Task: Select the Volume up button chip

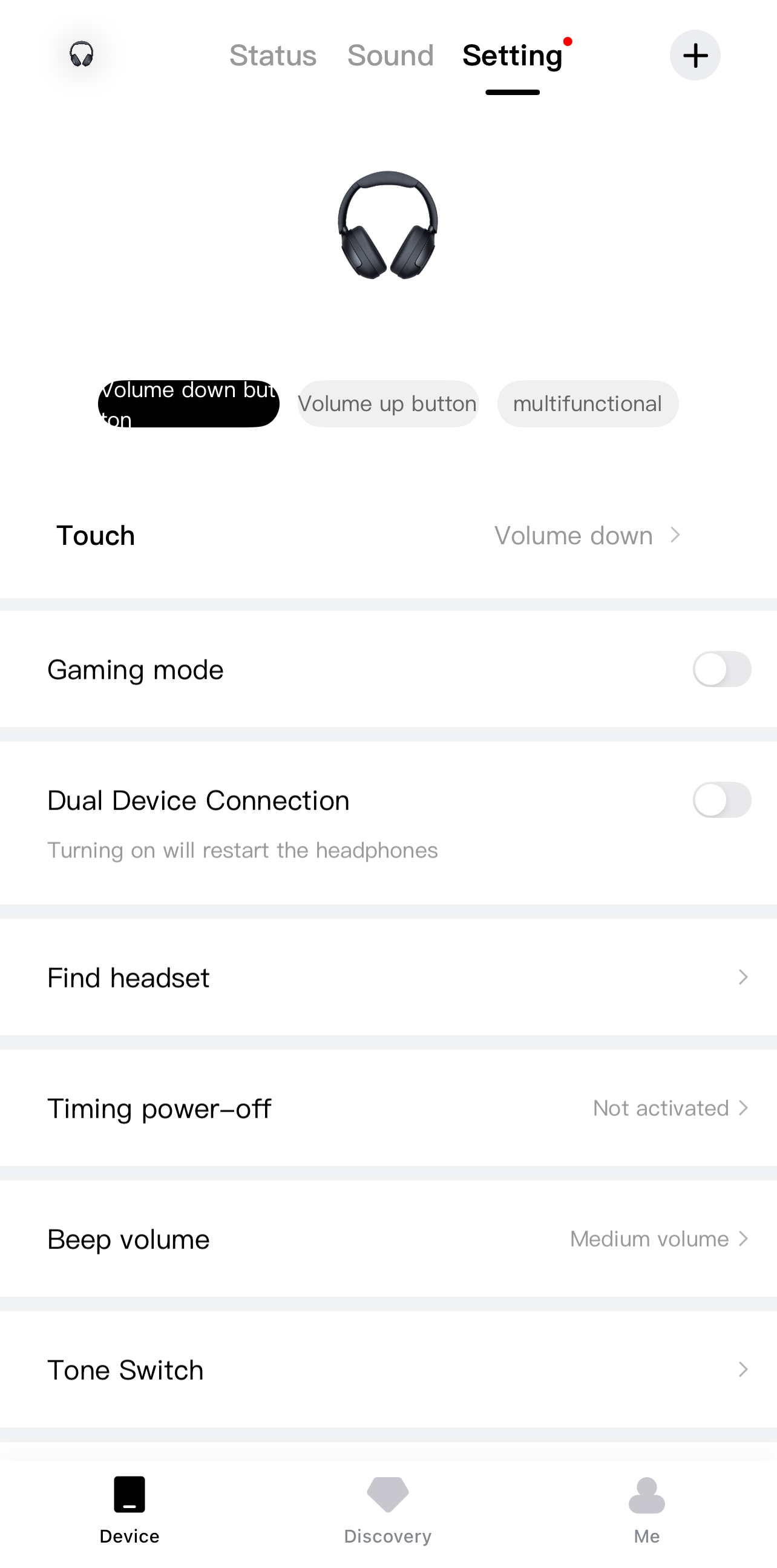Action: (387, 404)
